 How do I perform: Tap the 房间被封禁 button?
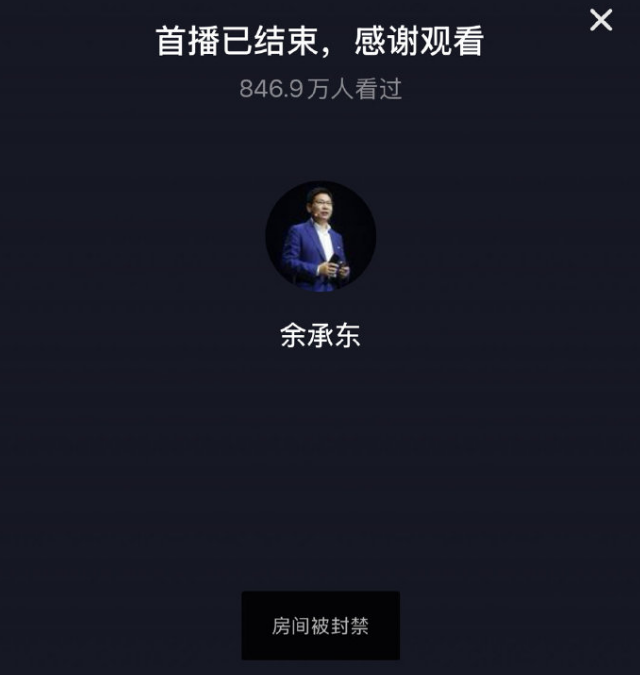click(x=320, y=626)
